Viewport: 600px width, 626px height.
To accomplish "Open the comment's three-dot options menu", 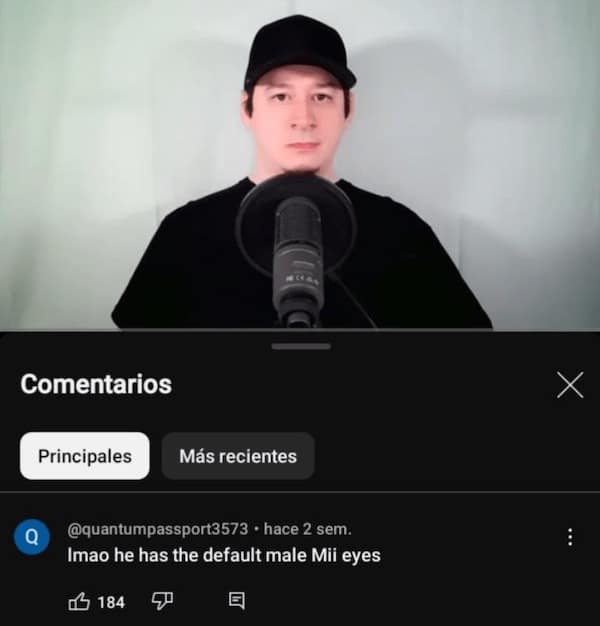I will point(570,537).
